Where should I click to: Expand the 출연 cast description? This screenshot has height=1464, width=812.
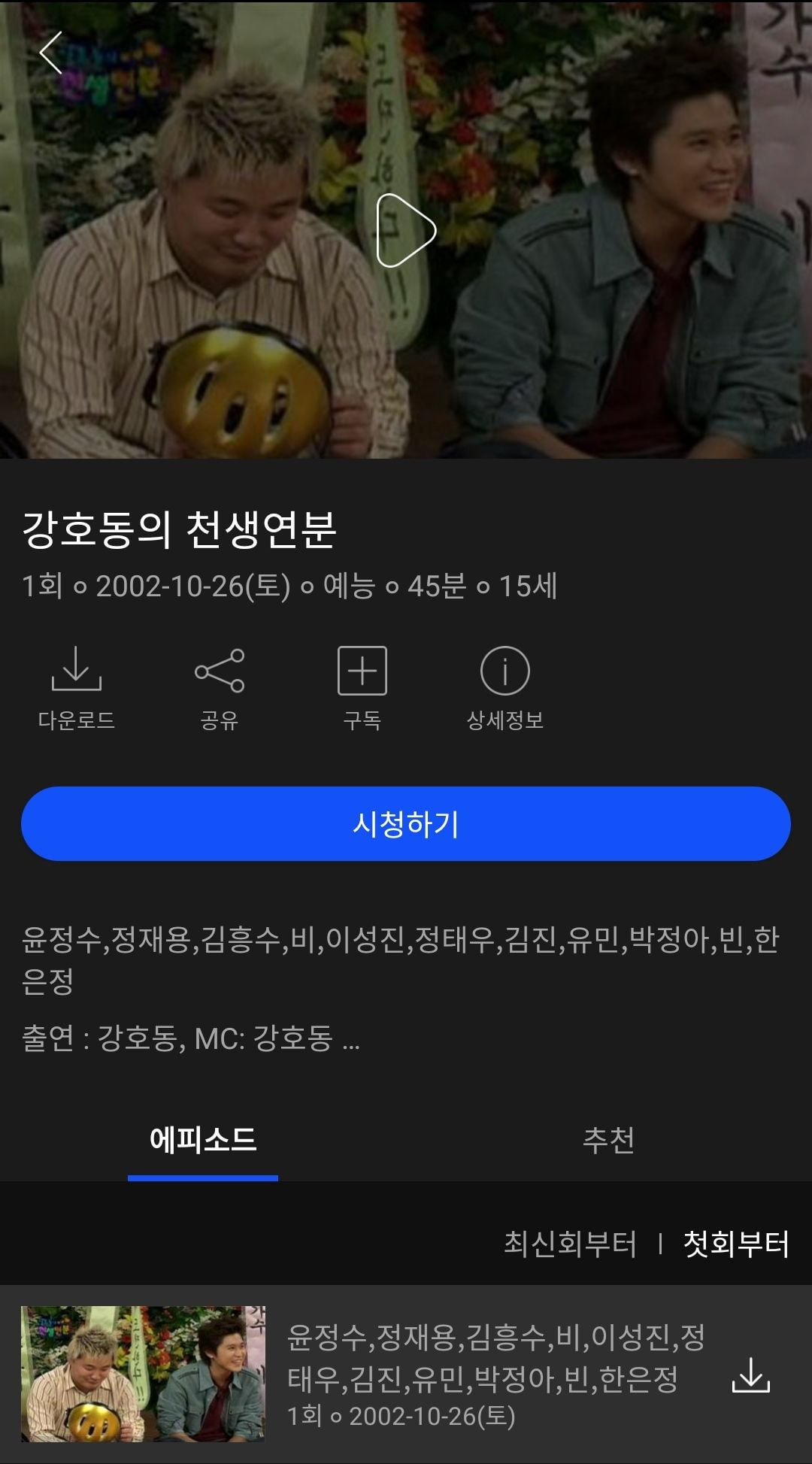[x=350, y=1039]
